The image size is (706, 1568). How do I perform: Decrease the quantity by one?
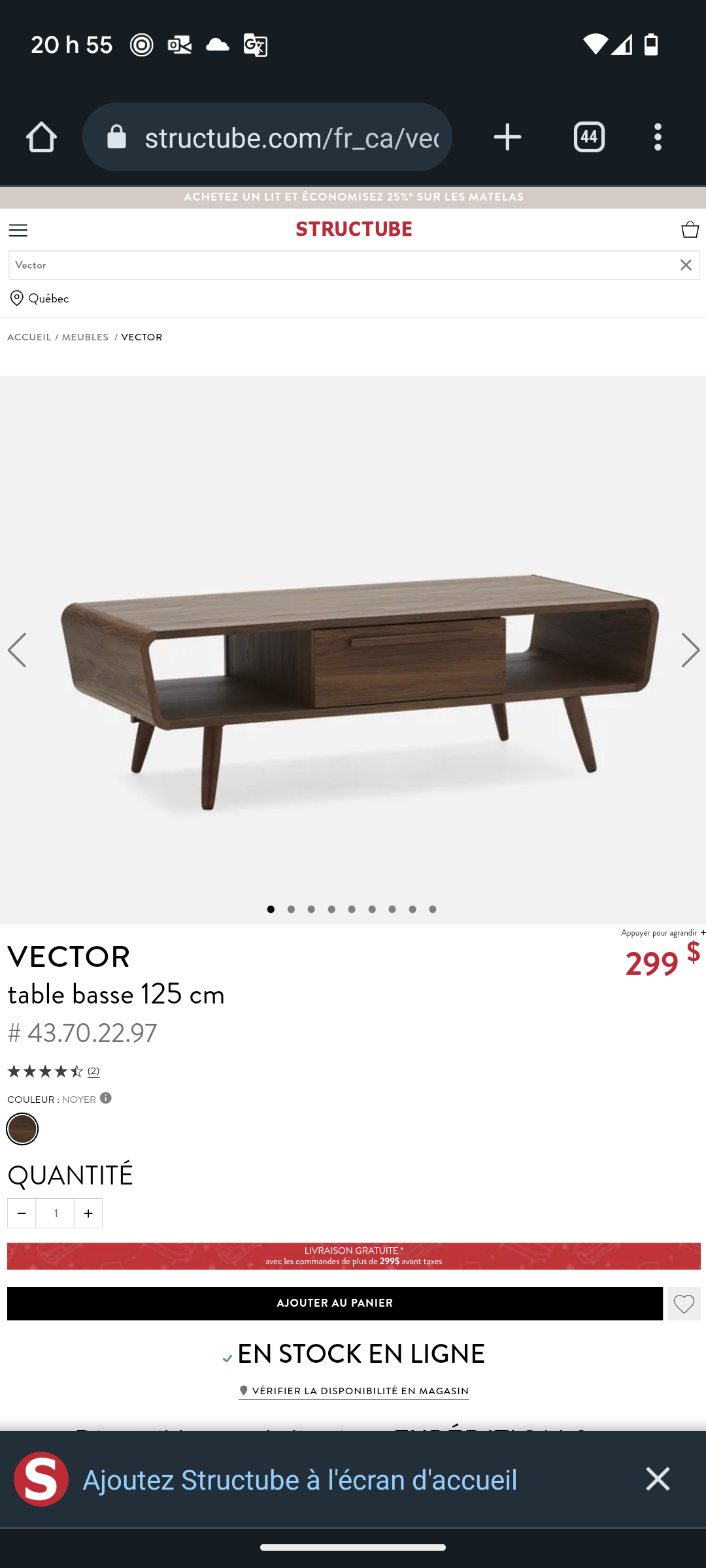coord(22,1213)
